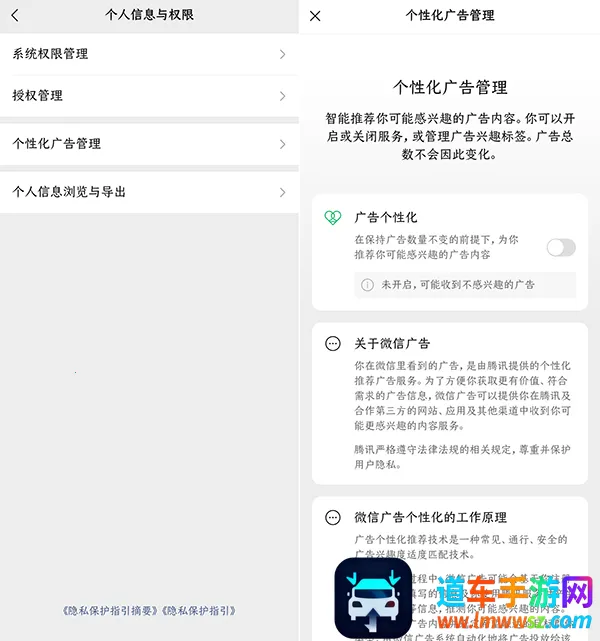Go back from 个人信息与权限 page
This screenshot has width=600, height=641.
(x=15, y=16)
